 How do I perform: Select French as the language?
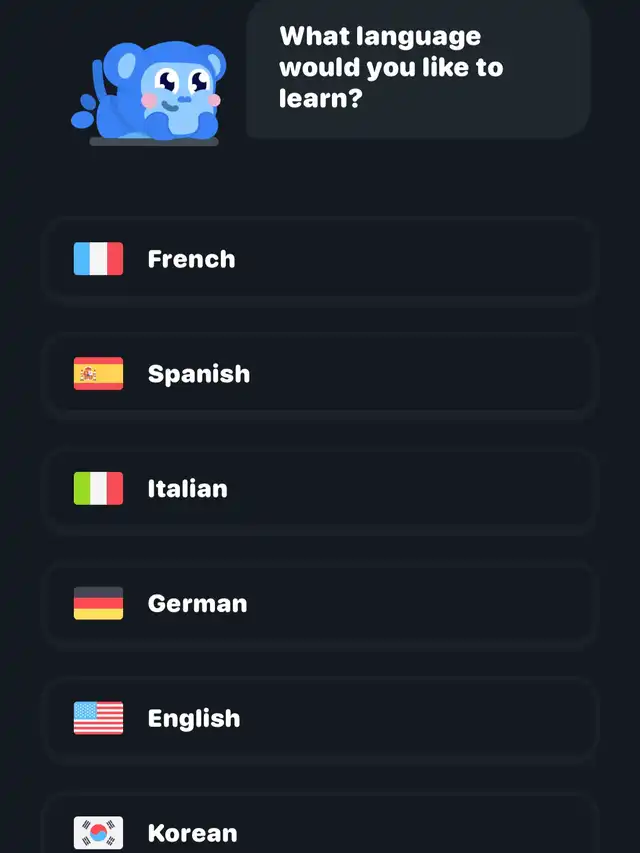[320, 259]
